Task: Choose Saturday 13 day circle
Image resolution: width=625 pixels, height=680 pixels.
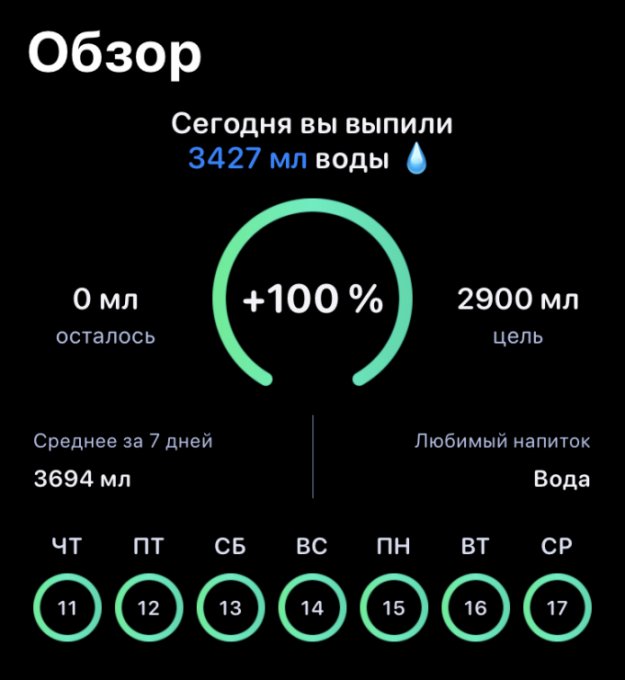Action: click(x=230, y=608)
